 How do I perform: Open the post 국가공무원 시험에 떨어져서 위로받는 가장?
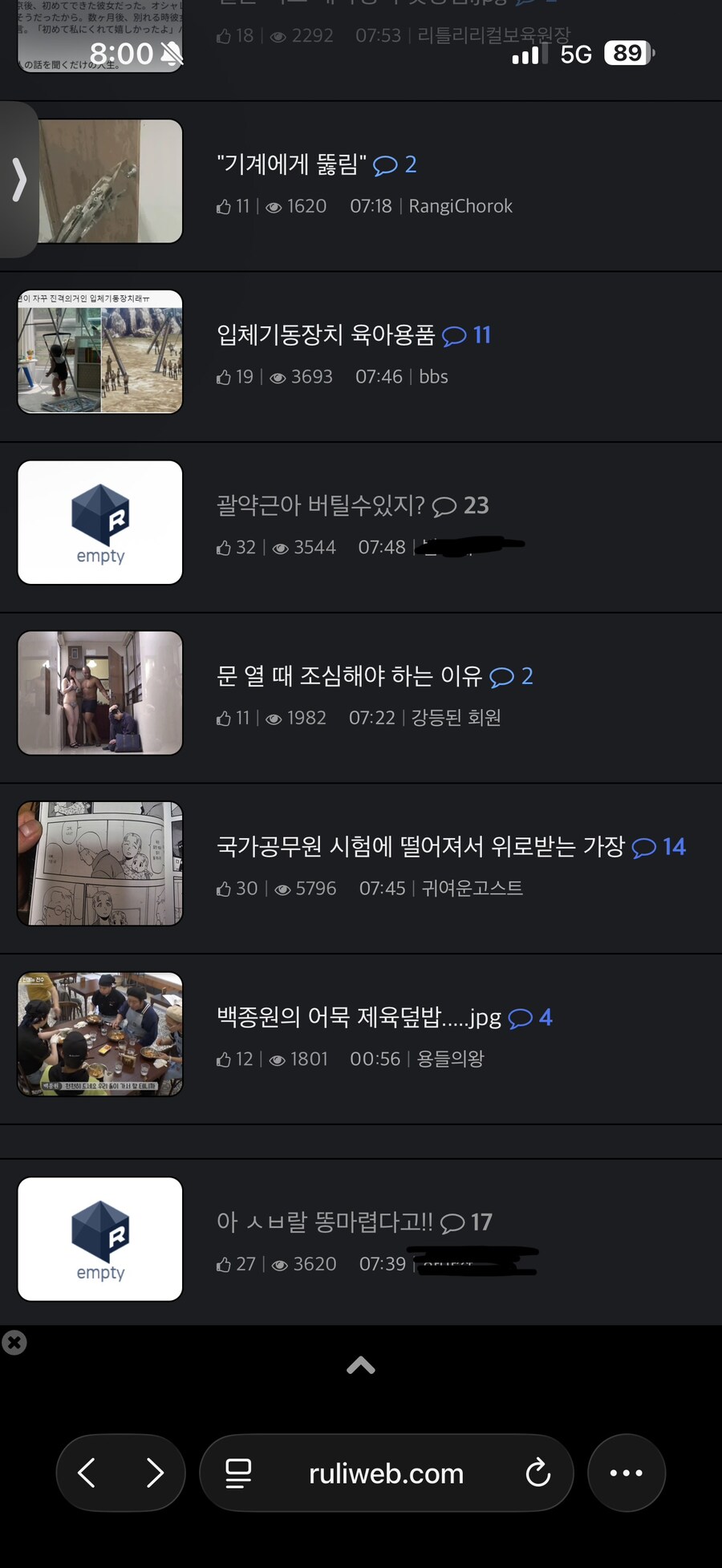(420, 847)
